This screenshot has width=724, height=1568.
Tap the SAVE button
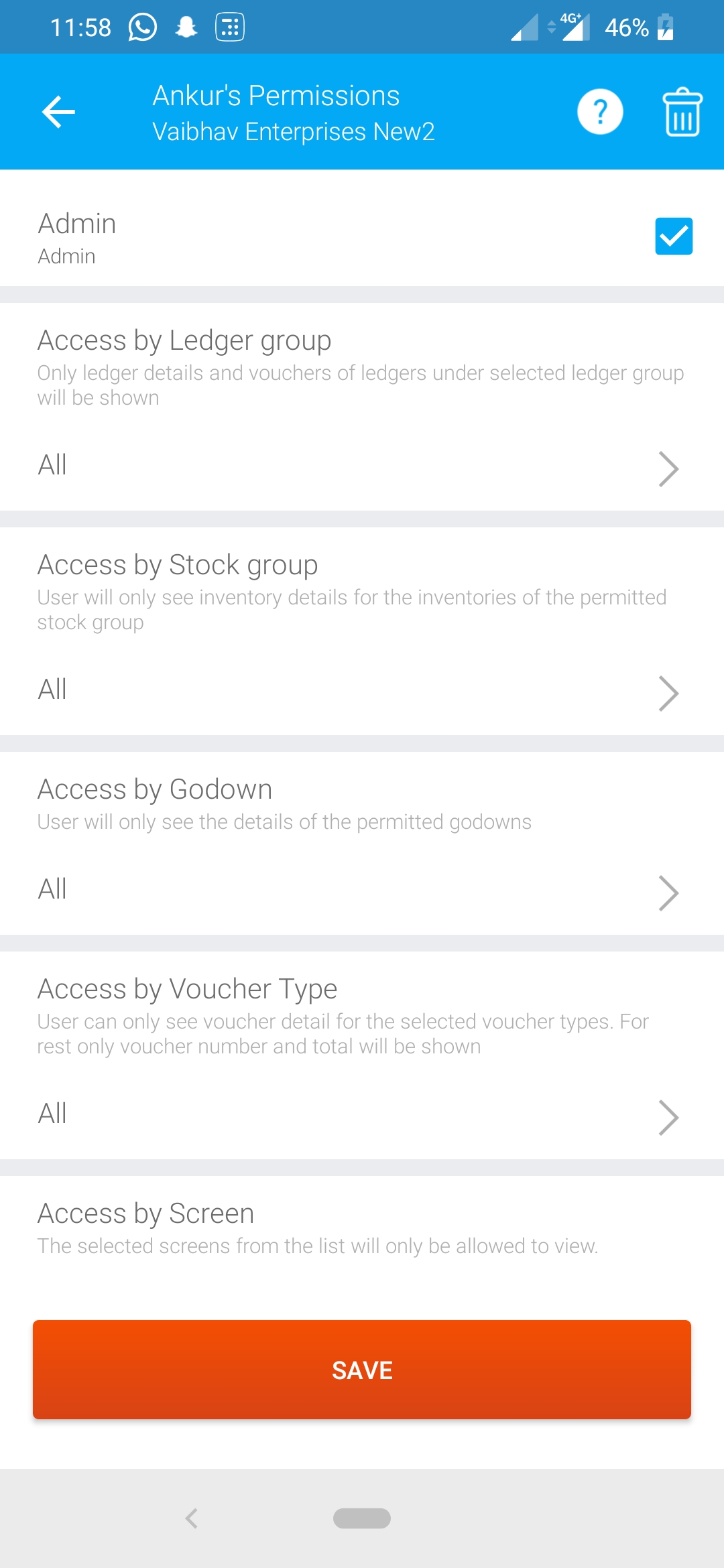point(362,1370)
